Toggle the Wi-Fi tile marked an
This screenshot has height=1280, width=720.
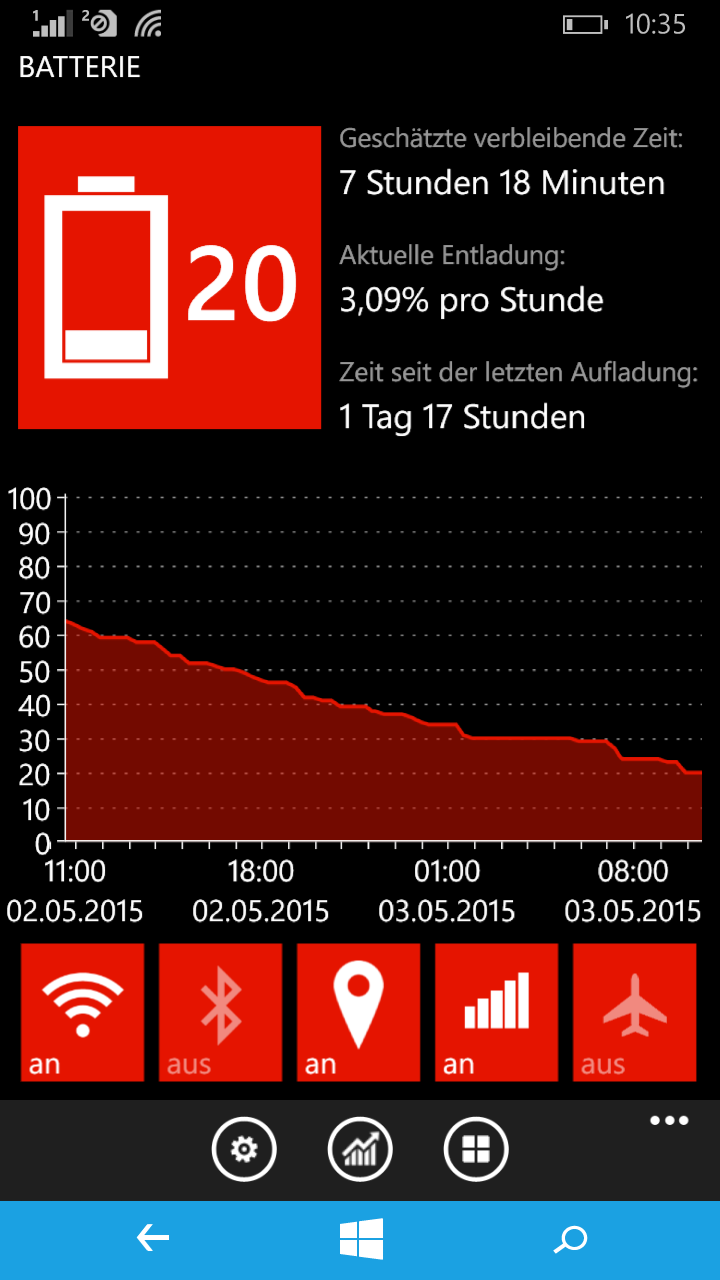(82, 1012)
